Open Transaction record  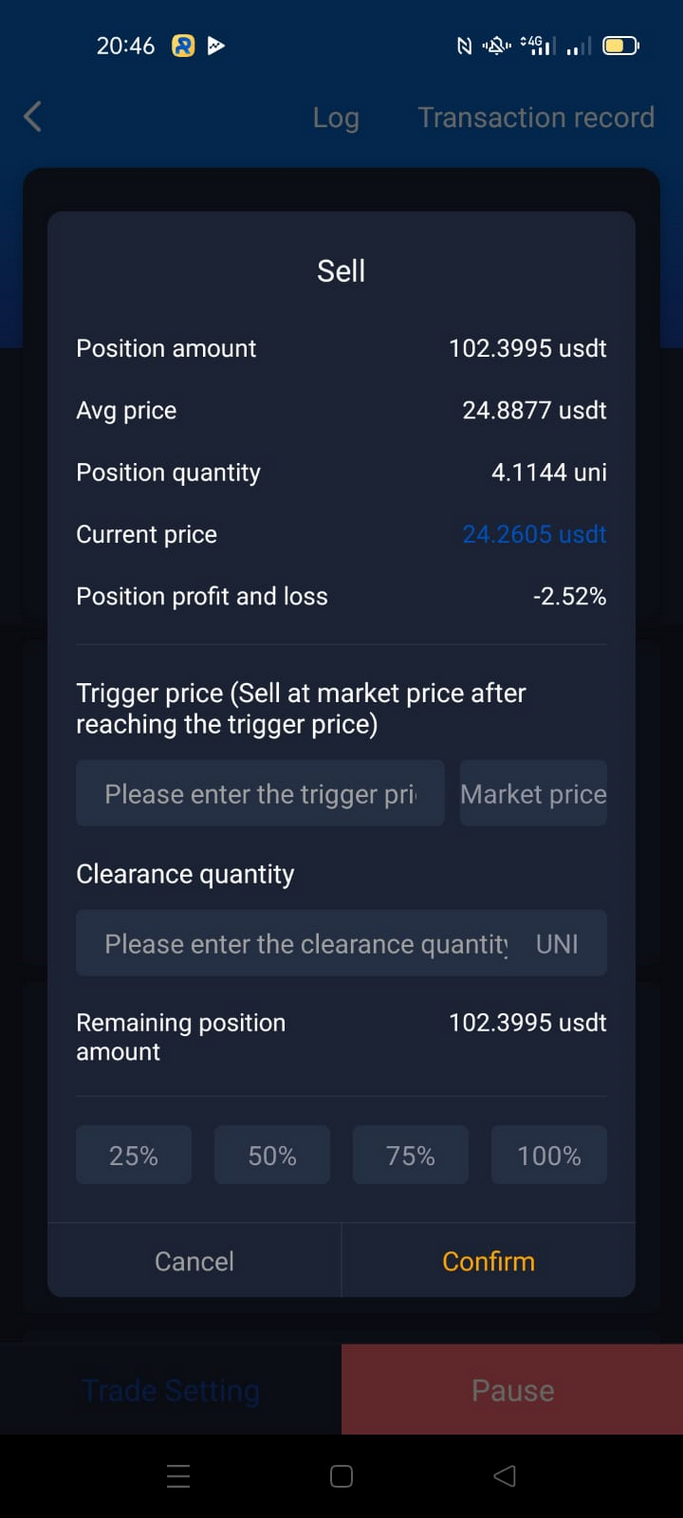536,117
